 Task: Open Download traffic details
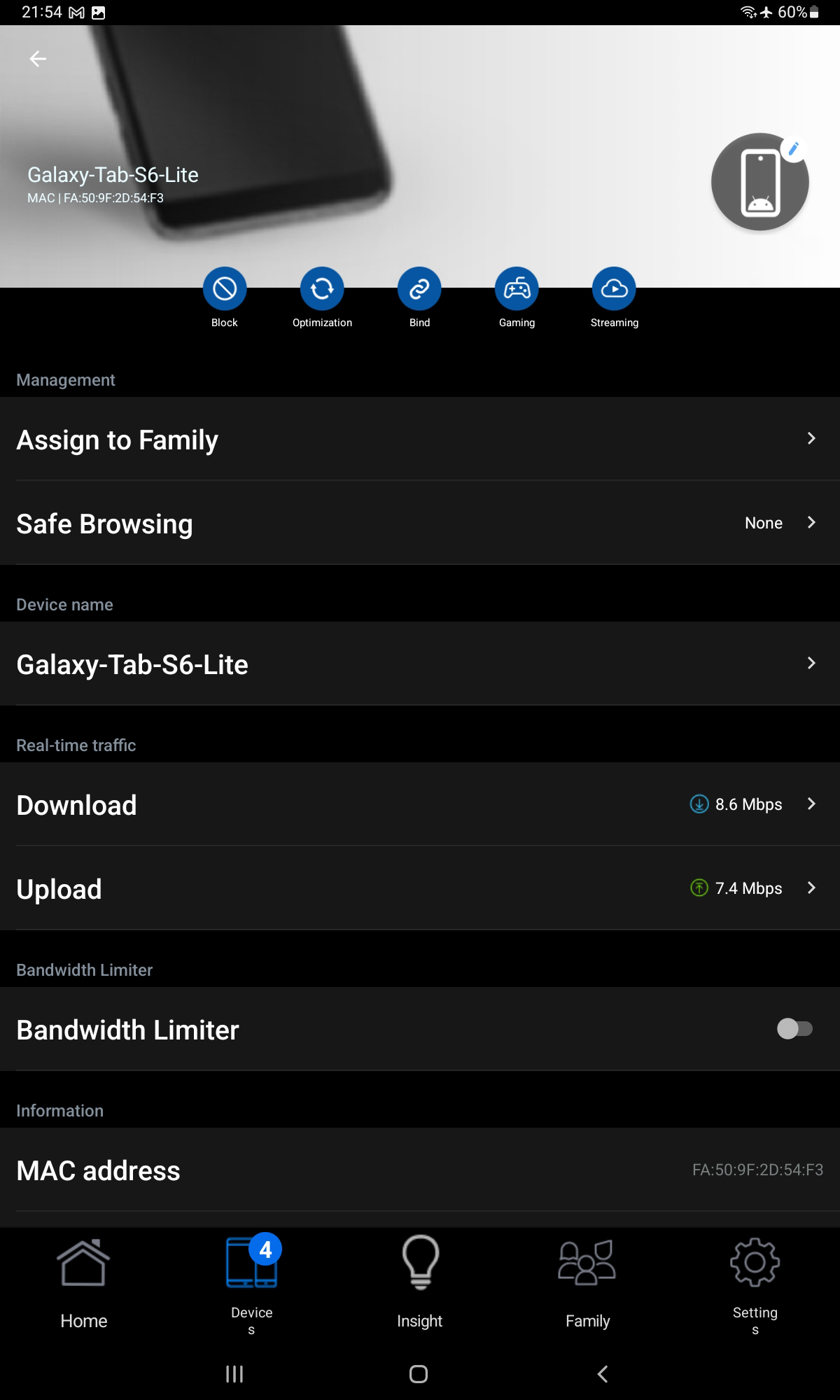(420, 804)
